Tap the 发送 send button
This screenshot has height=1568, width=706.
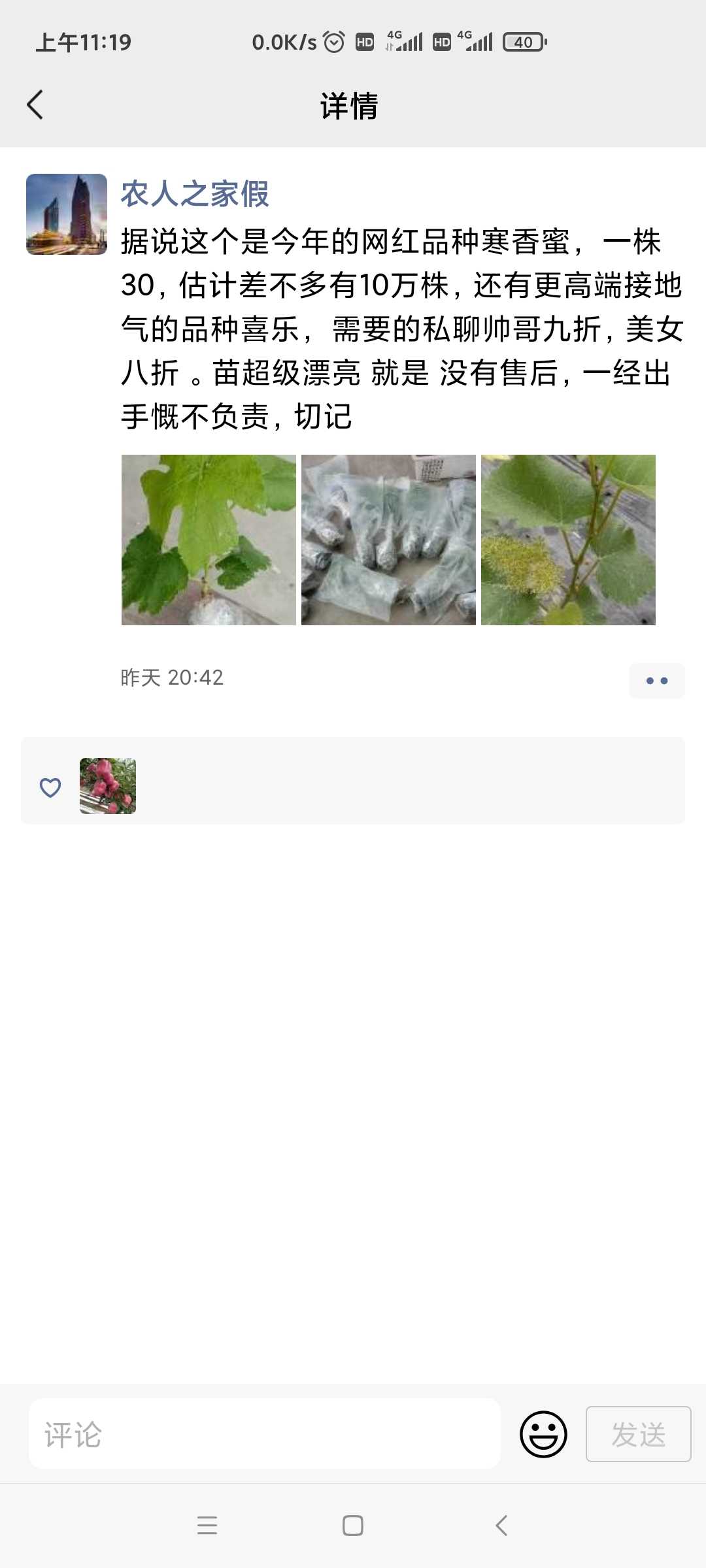[639, 1434]
